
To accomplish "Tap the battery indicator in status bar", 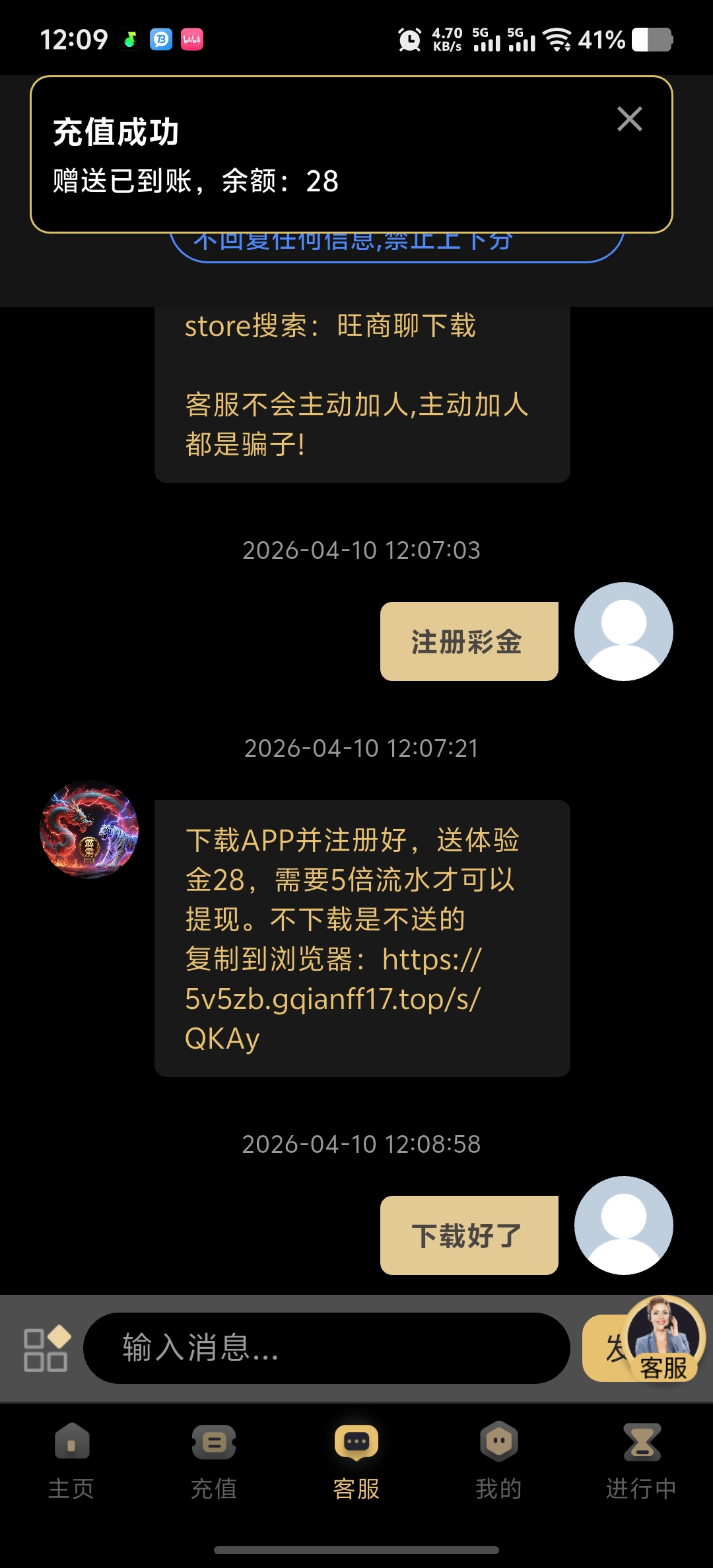I will click(x=650, y=40).
